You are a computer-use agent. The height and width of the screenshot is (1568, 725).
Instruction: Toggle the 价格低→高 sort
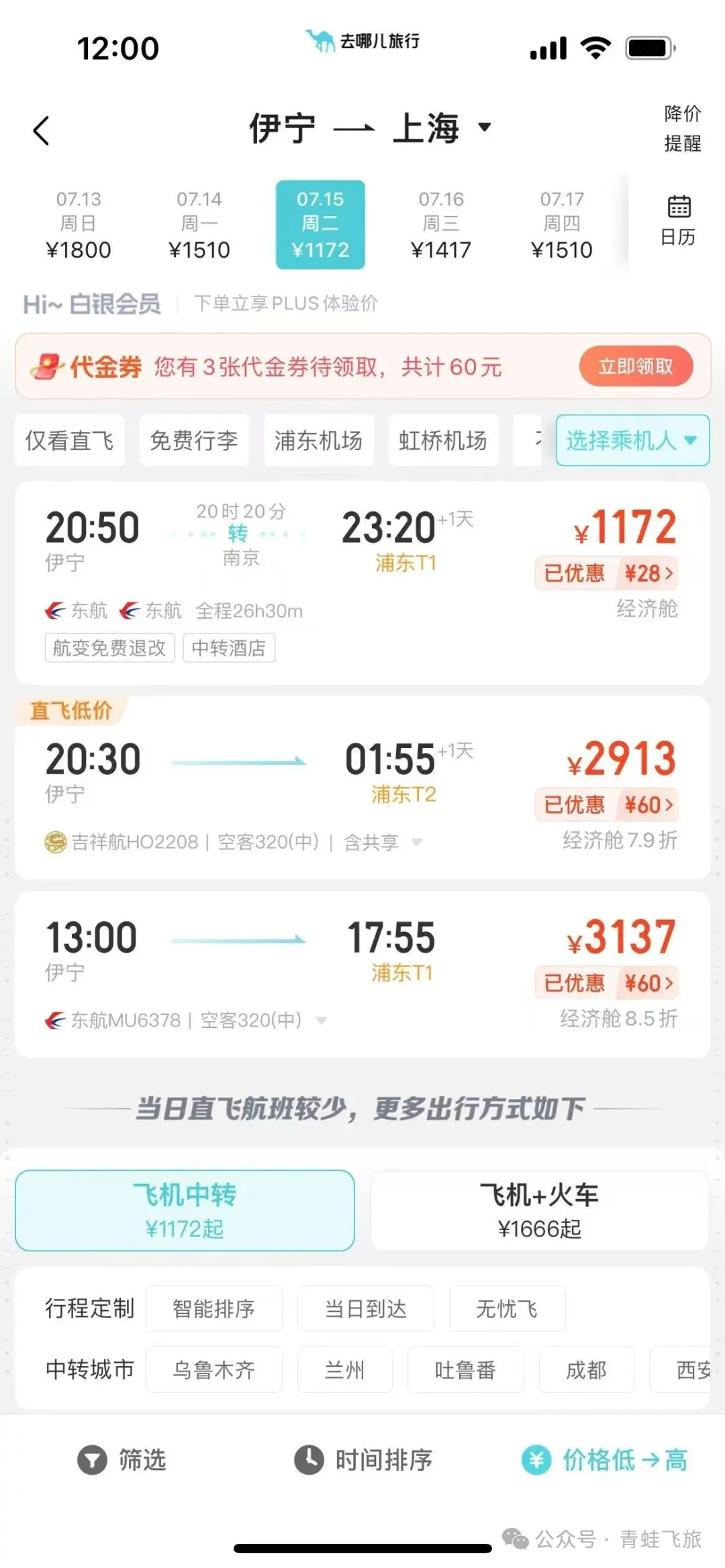pyautogui.click(x=606, y=1460)
